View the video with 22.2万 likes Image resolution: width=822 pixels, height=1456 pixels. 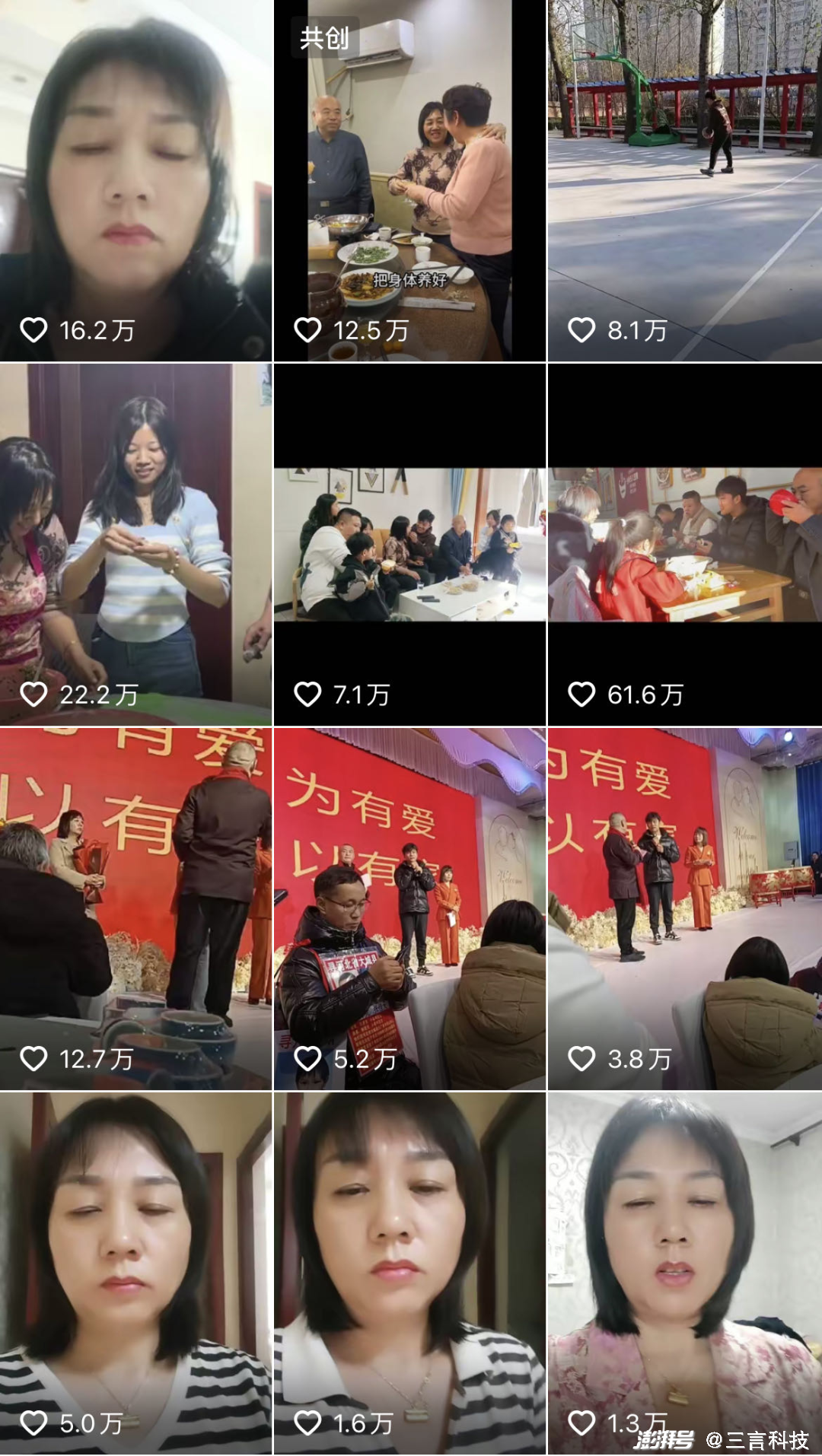135,544
